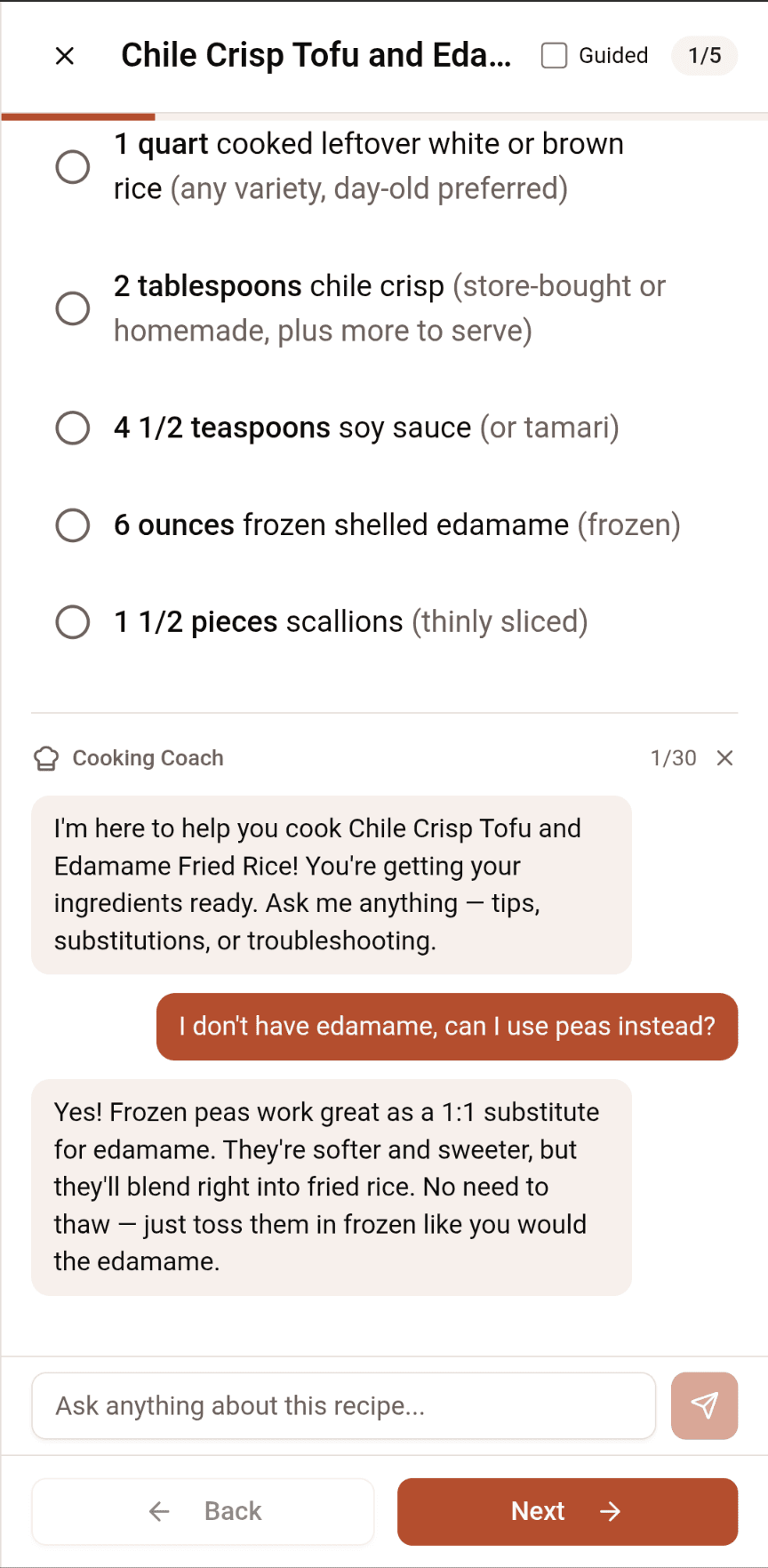768x1568 pixels.
Task: Advance to the next step with Next
Action: (566, 1511)
